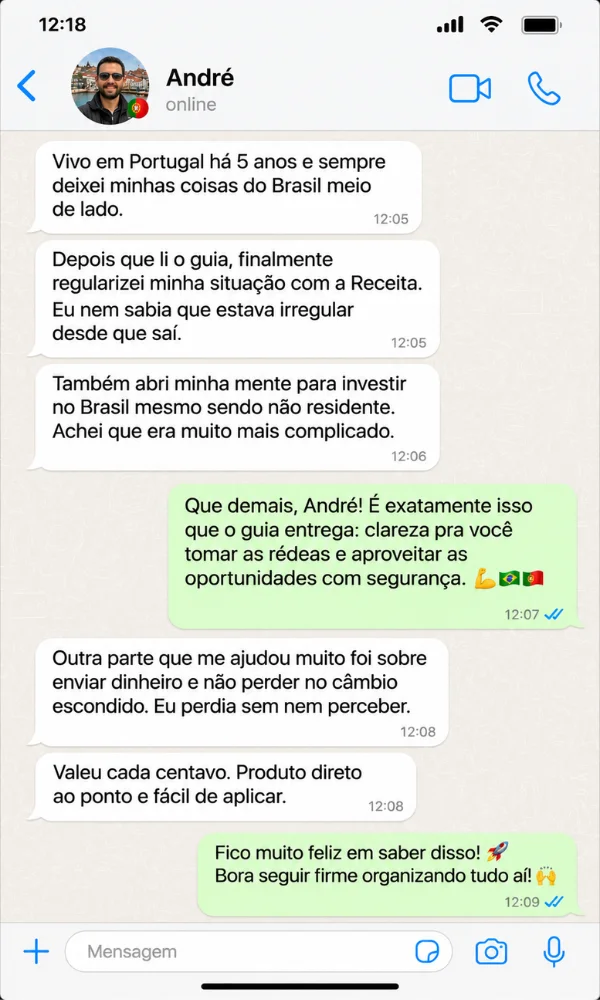600x1000 pixels.
Task: Tap the microphone to record audio
Action: (554, 952)
